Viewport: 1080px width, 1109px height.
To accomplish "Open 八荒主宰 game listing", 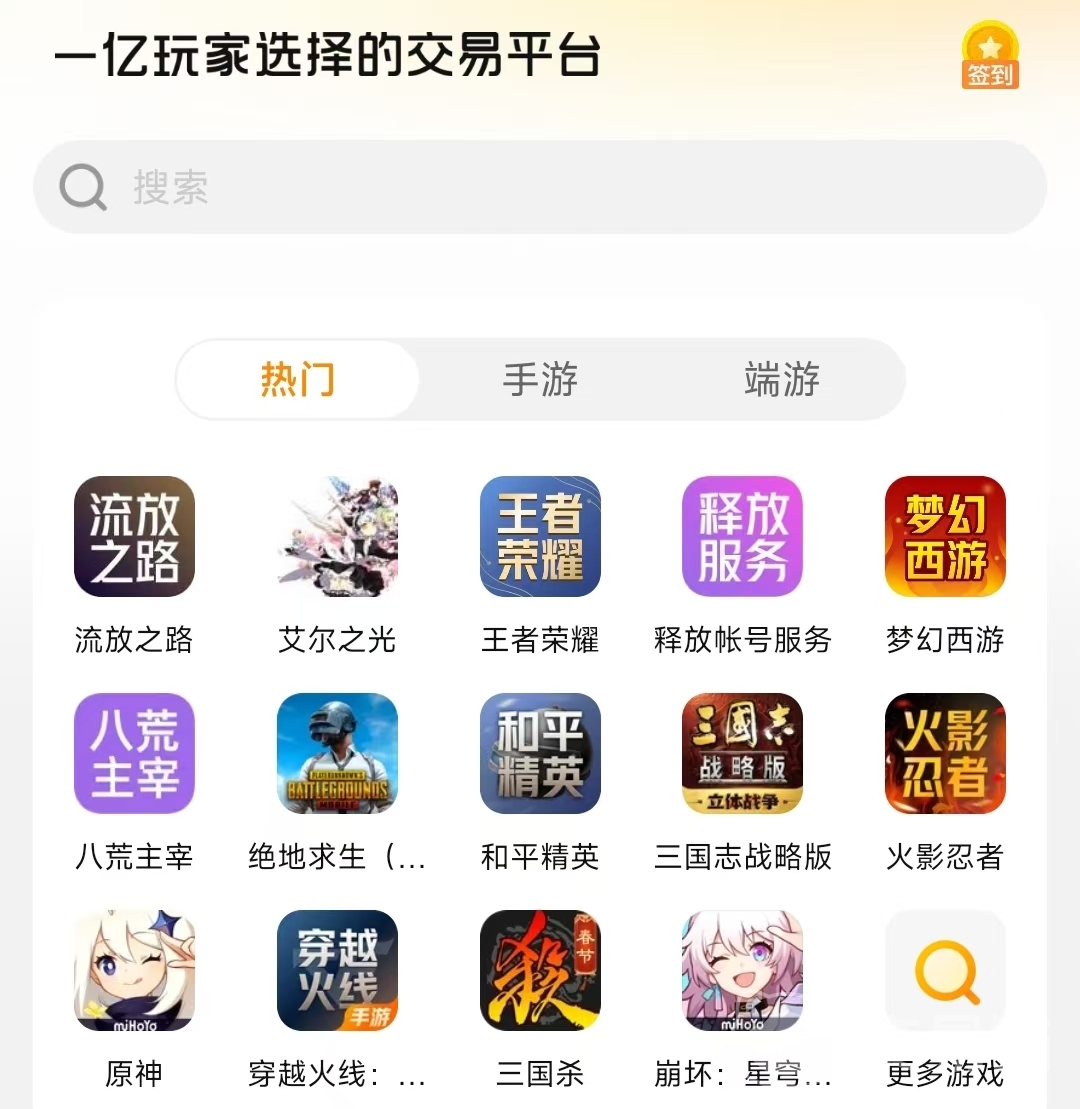I will coord(134,754).
